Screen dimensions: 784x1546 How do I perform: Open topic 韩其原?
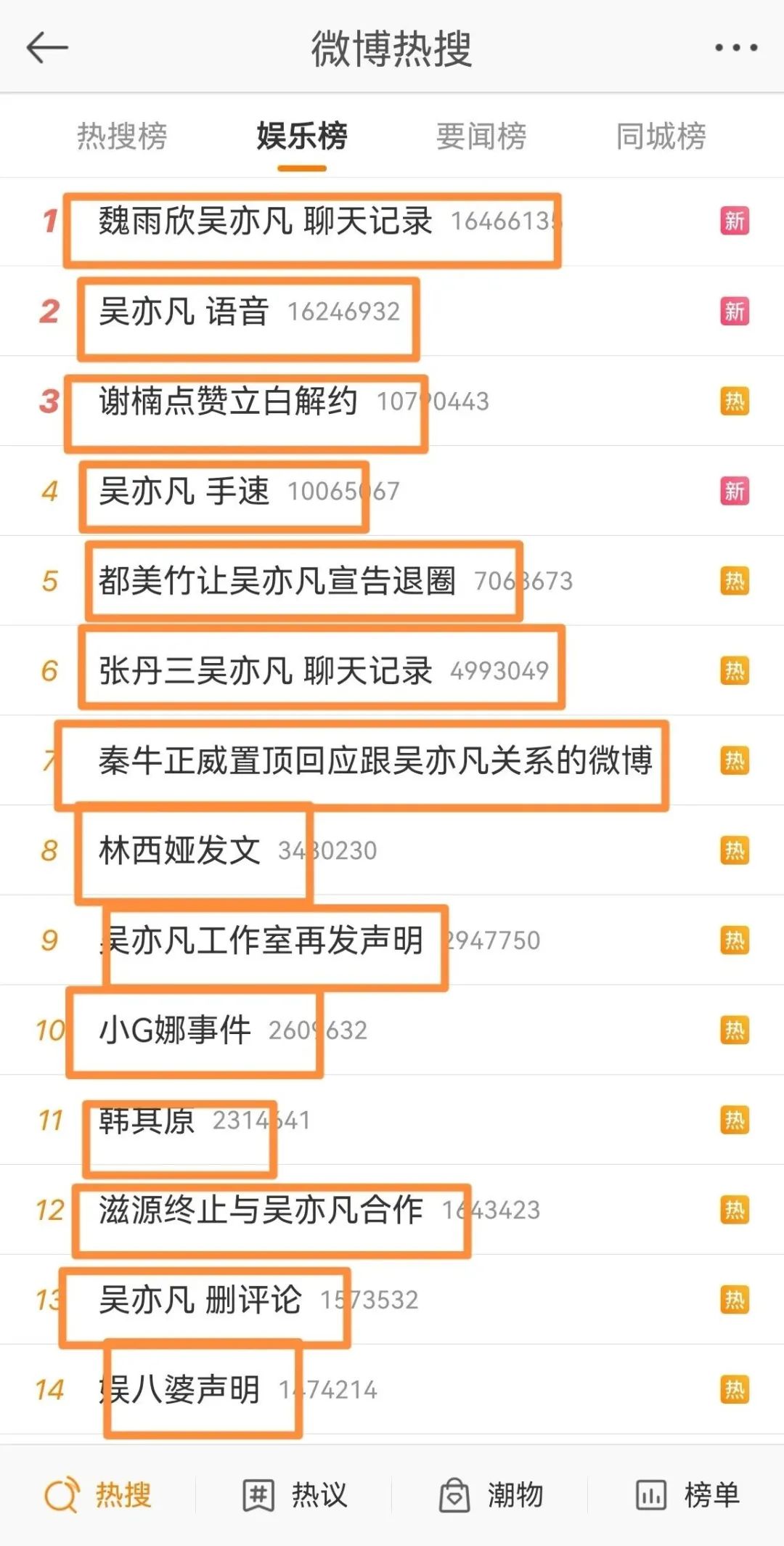147,1120
